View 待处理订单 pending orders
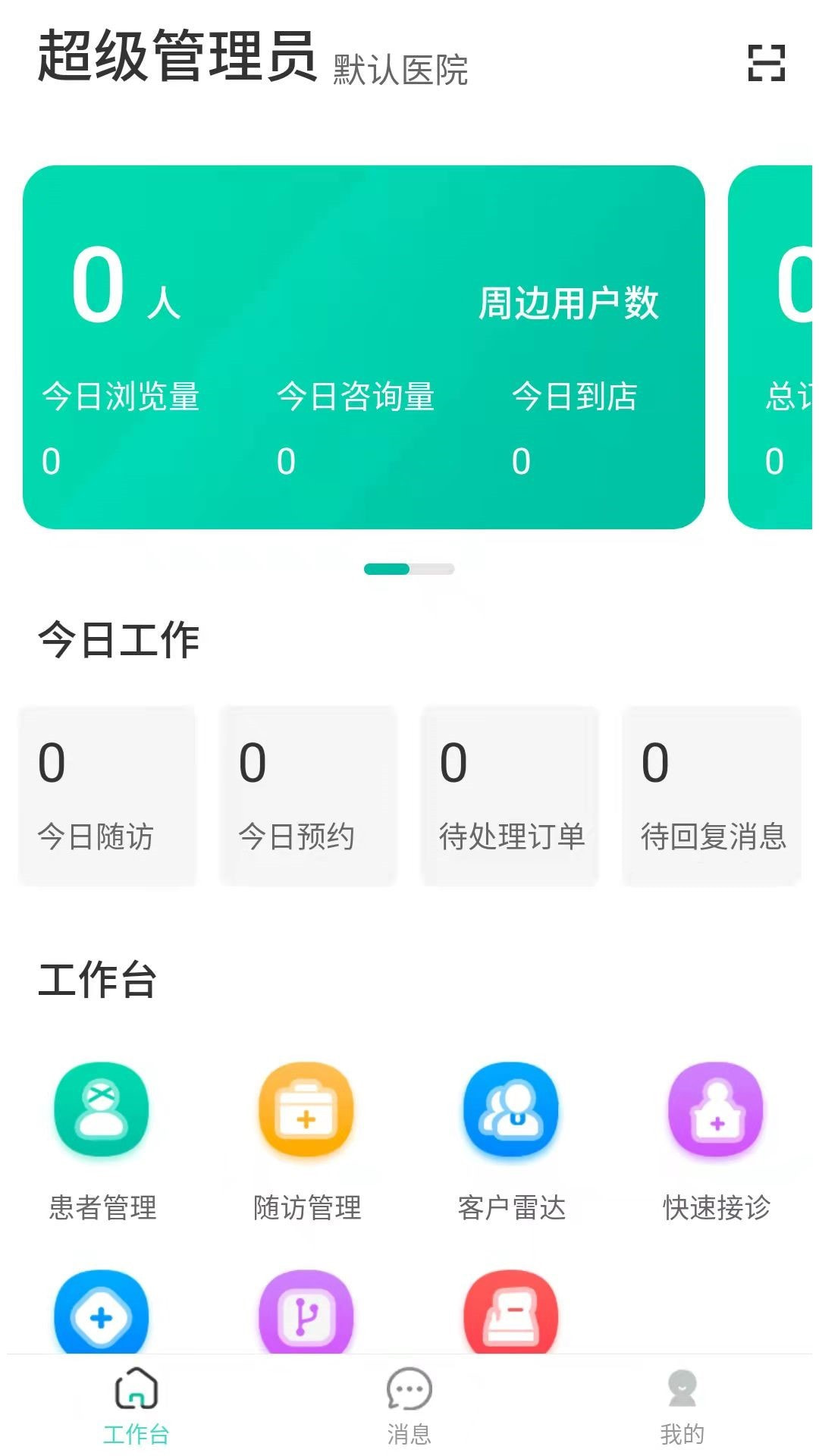 pos(510,795)
